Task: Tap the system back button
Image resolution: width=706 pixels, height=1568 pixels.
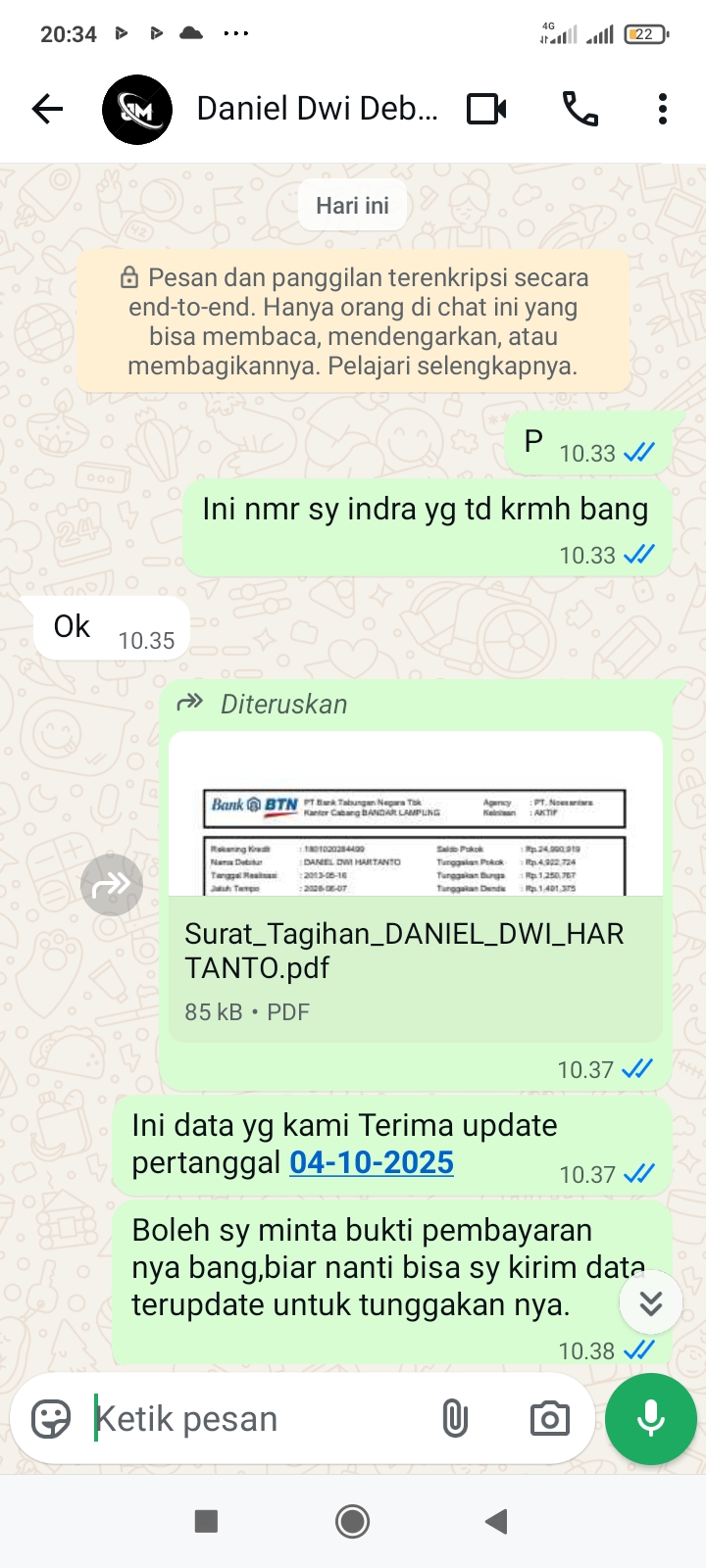Action: click(496, 1521)
